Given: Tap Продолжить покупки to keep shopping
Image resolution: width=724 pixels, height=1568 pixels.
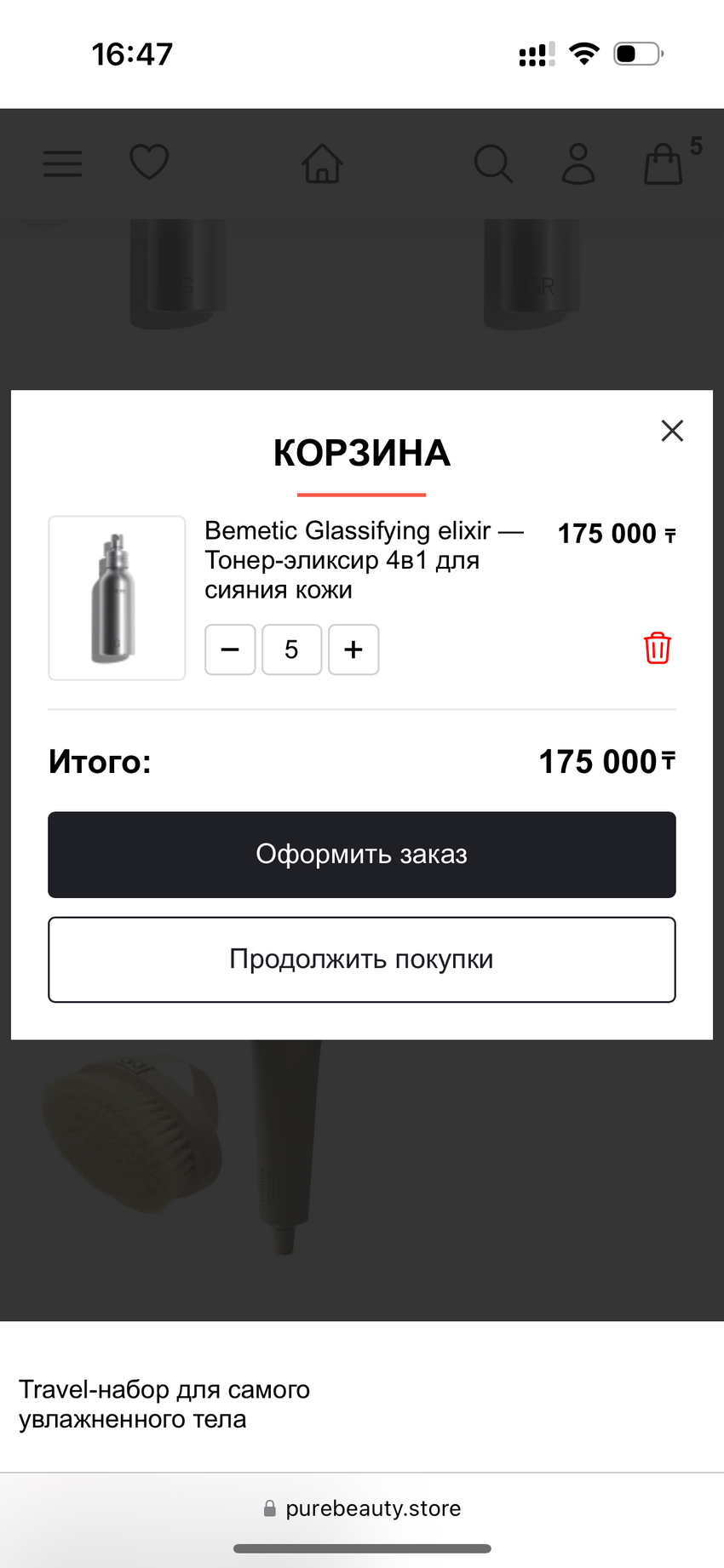Looking at the screenshot, I should click(362, 959).
